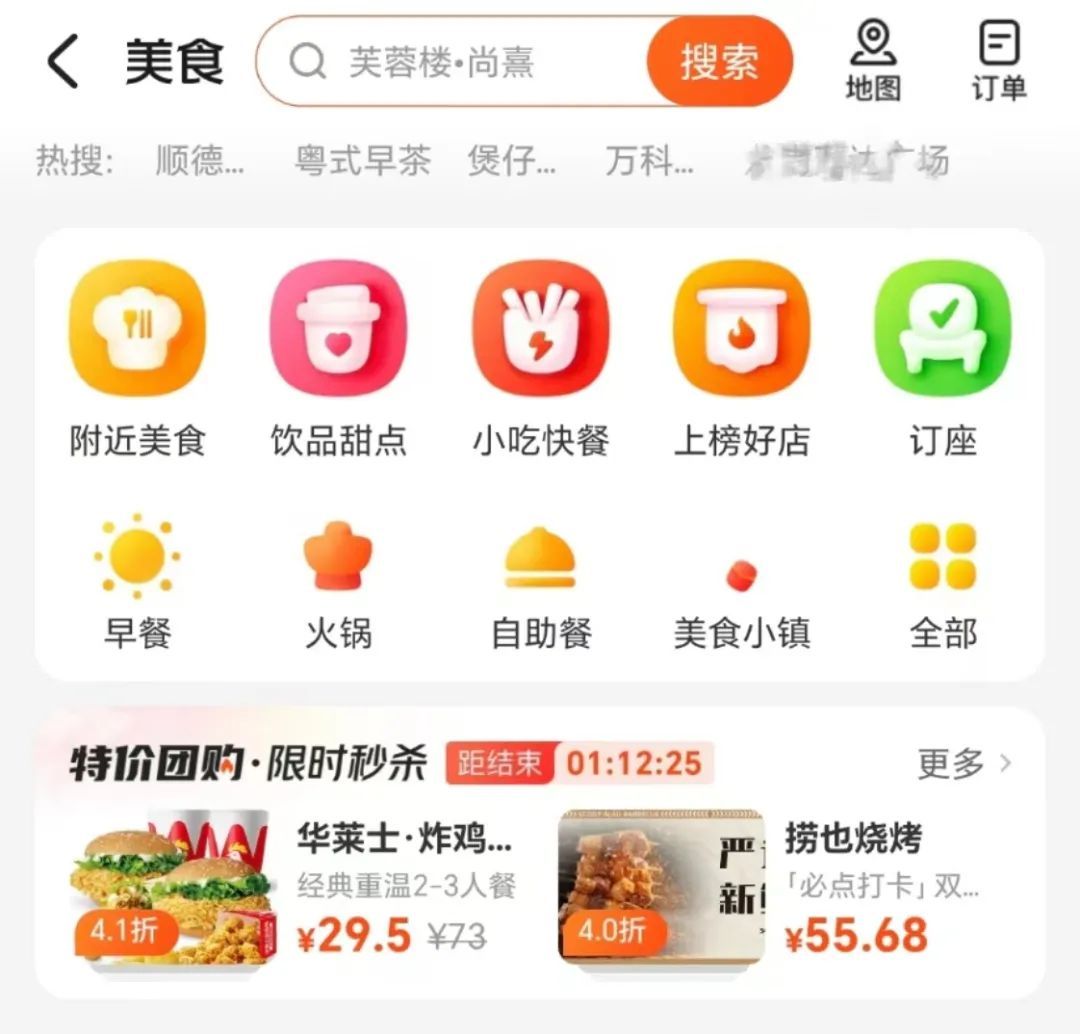This screenshot has width=1080, height=1034.
Task: Open 订单 orders page
Action: 998,62
